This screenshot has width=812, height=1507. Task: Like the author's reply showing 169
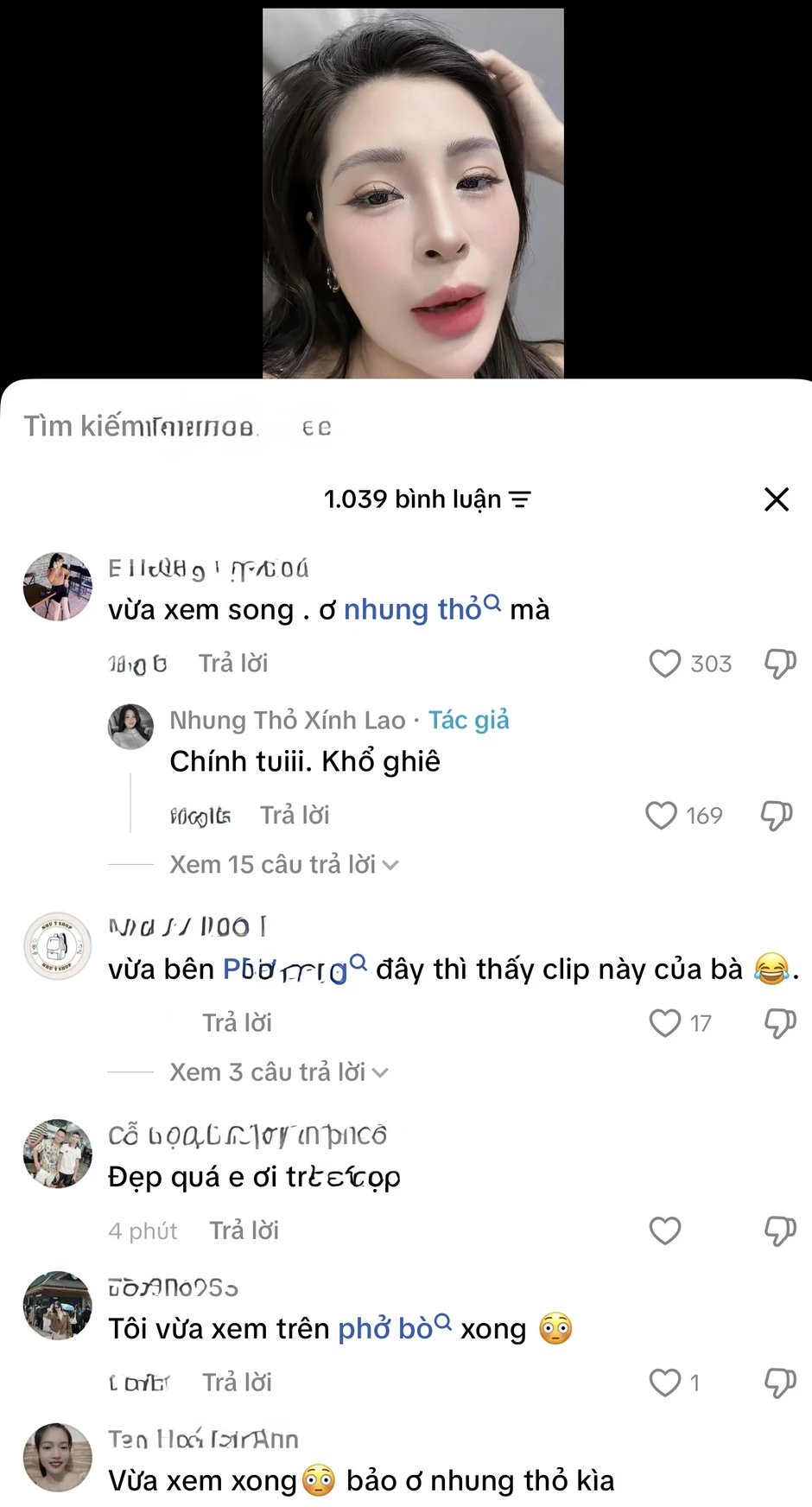click(661, 816)
